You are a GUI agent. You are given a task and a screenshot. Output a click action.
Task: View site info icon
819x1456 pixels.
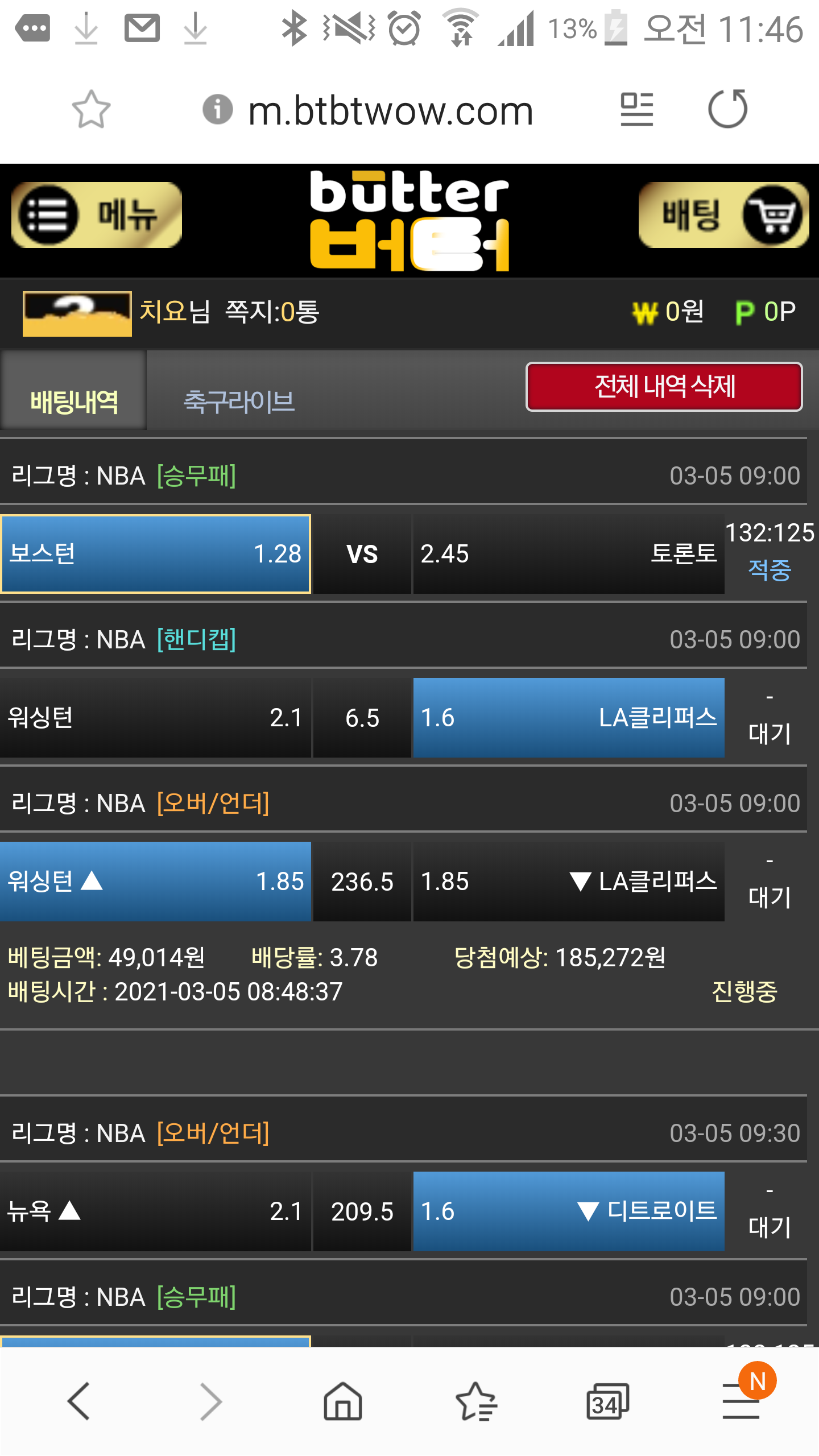coord(218,109)
